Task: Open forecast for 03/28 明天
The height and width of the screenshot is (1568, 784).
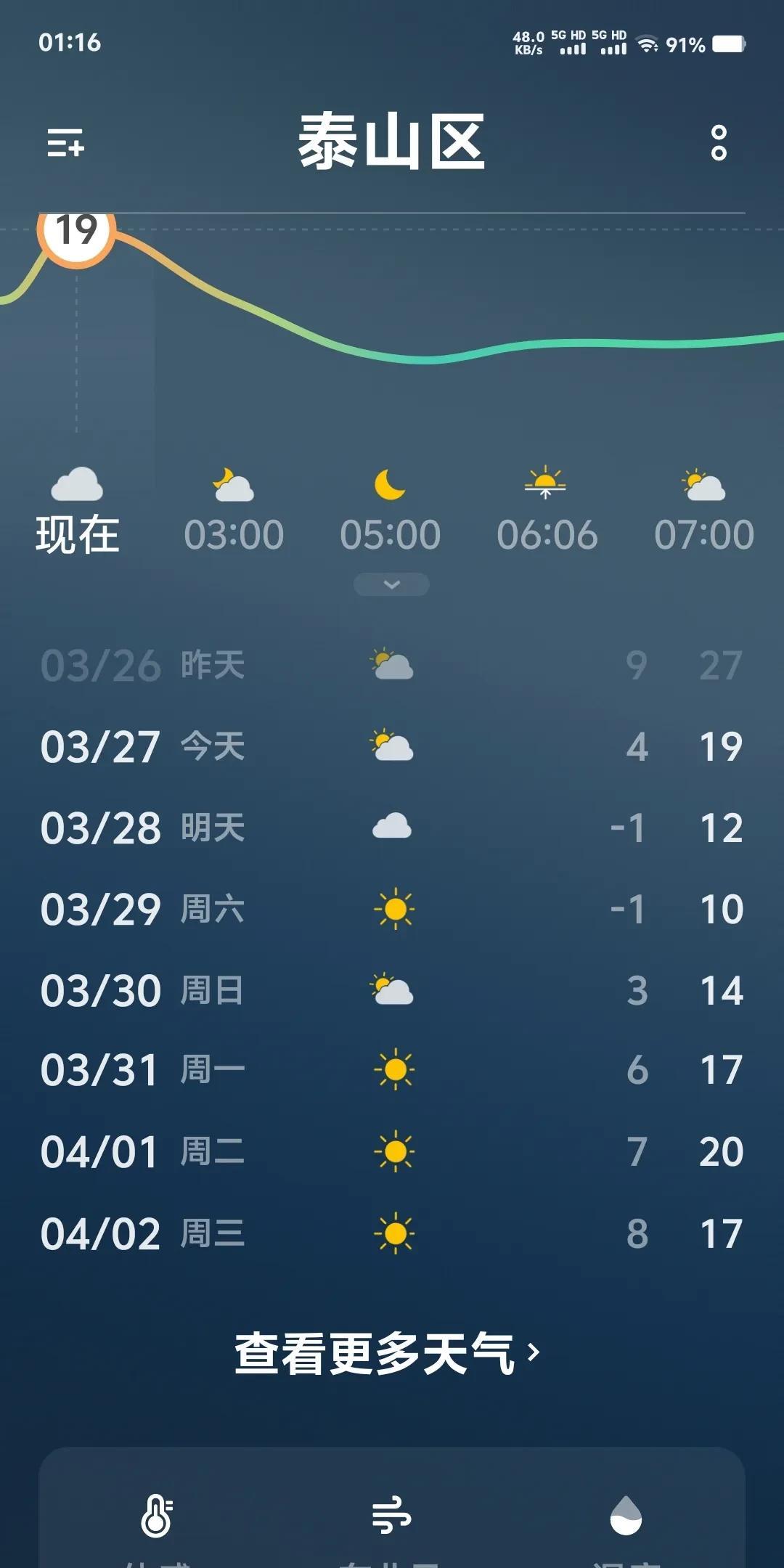Action: tap(392, 828)
